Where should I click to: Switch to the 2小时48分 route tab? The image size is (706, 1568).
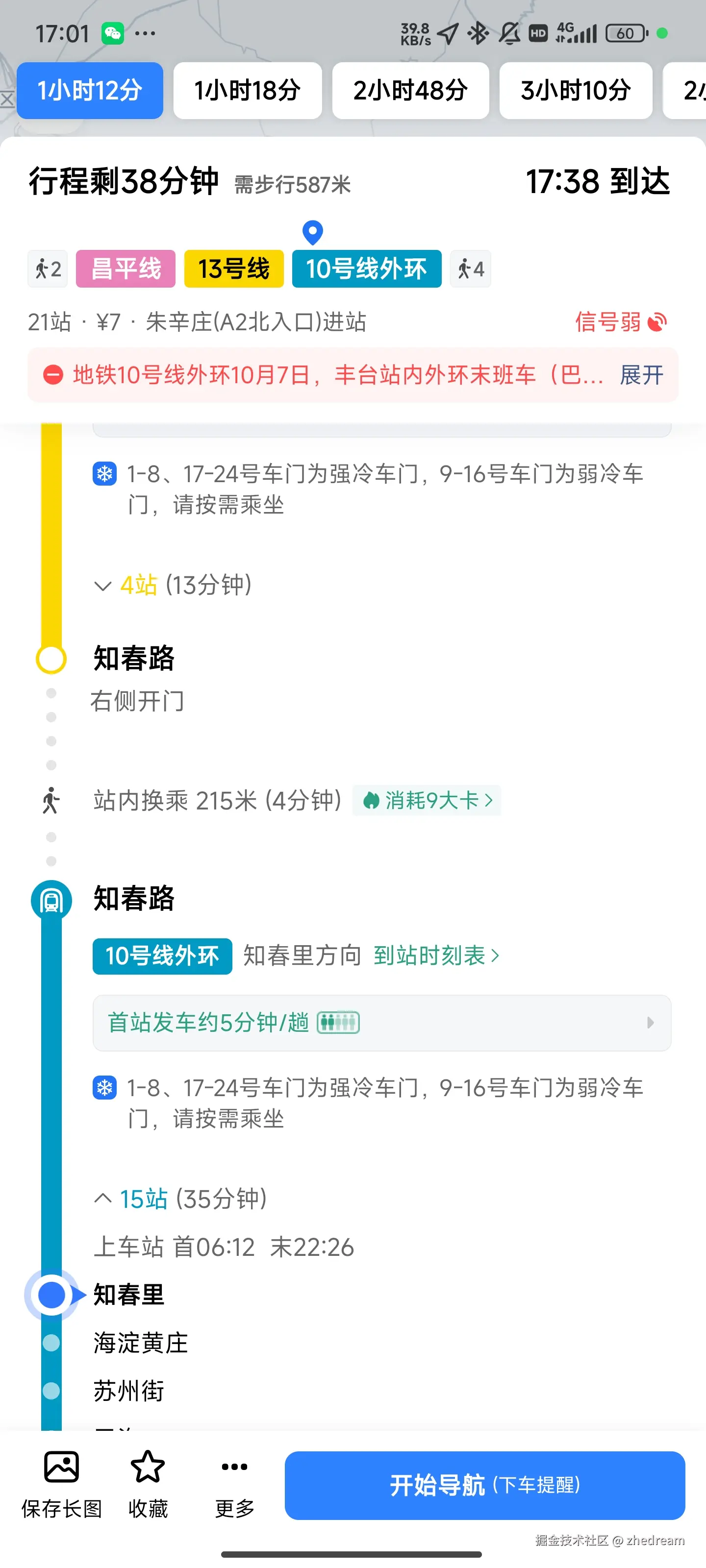(410, 90)
